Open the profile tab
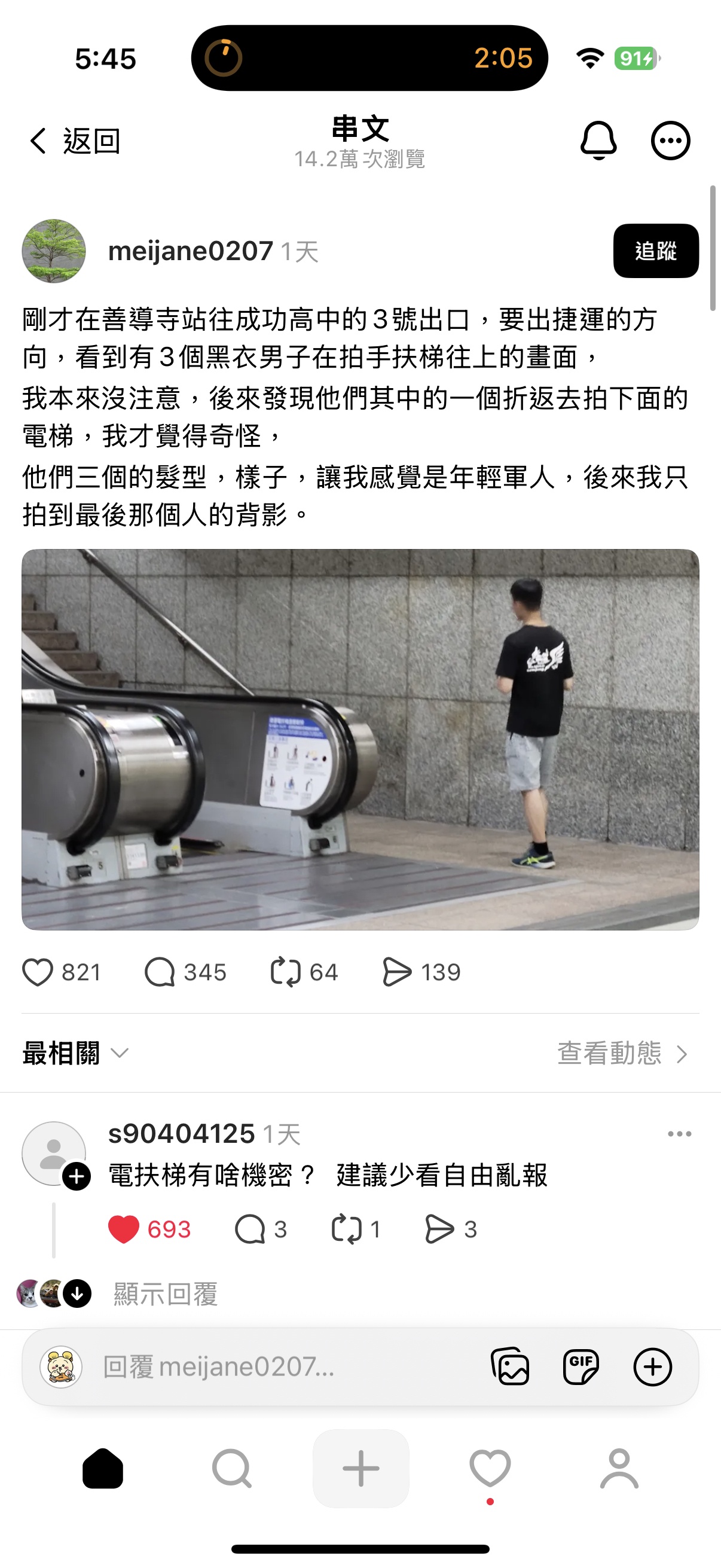Screen dimensions: 721x1568 pyautogui.click(x=619, y=1468)
